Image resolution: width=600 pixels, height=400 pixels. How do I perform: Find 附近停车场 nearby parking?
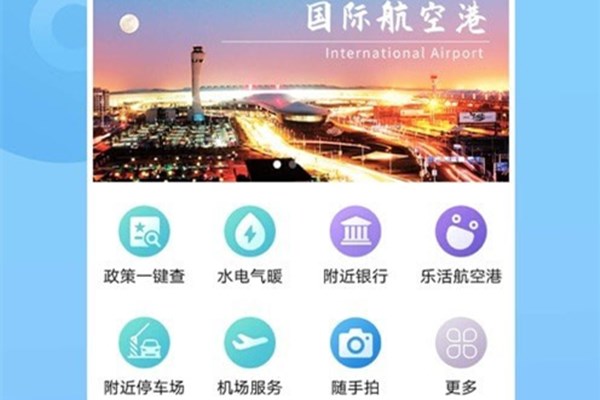[x=144, y=345]
